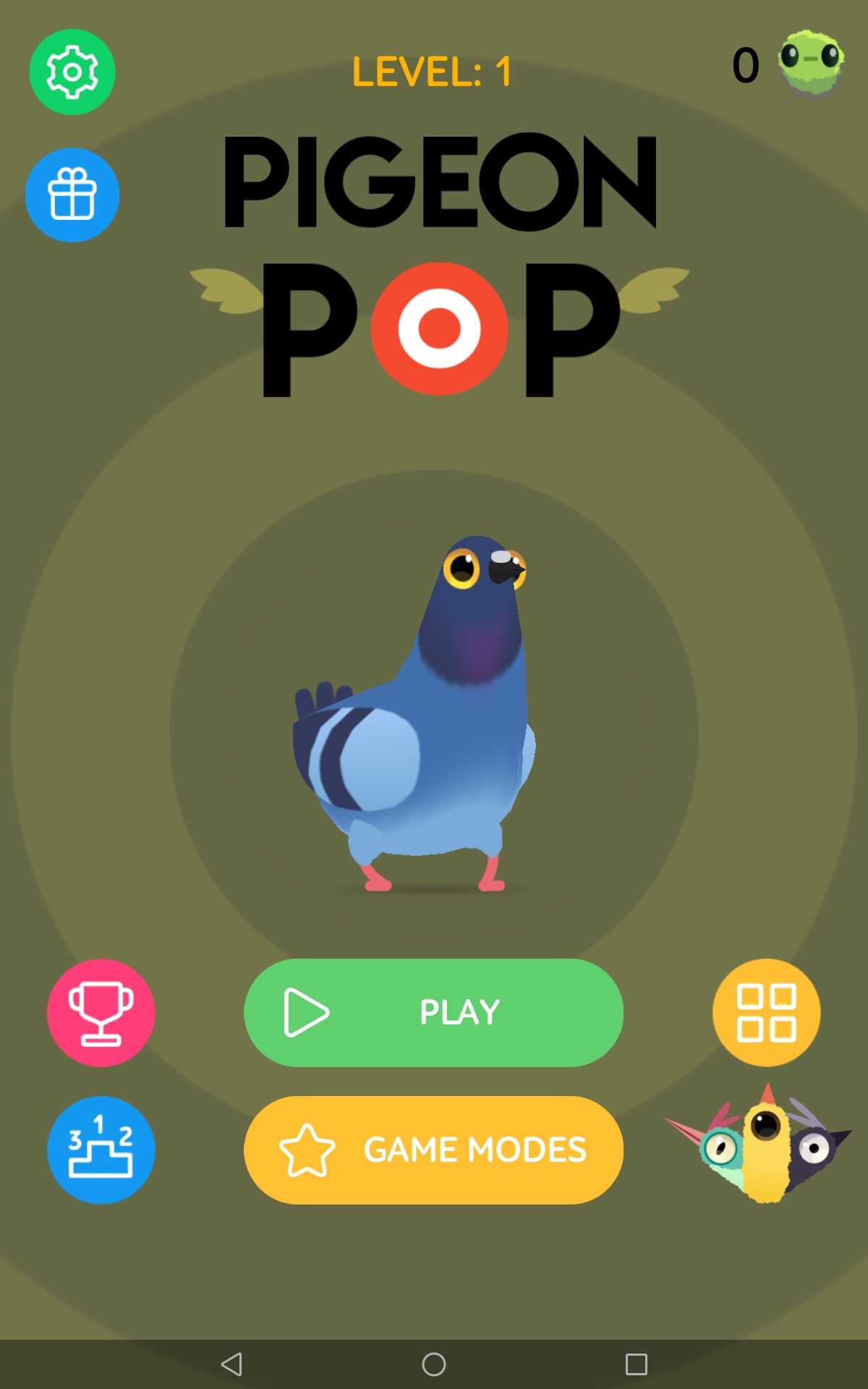The image size is (868, 1389).
Task: Go back using the system back button
Action: coord(231,1364)
